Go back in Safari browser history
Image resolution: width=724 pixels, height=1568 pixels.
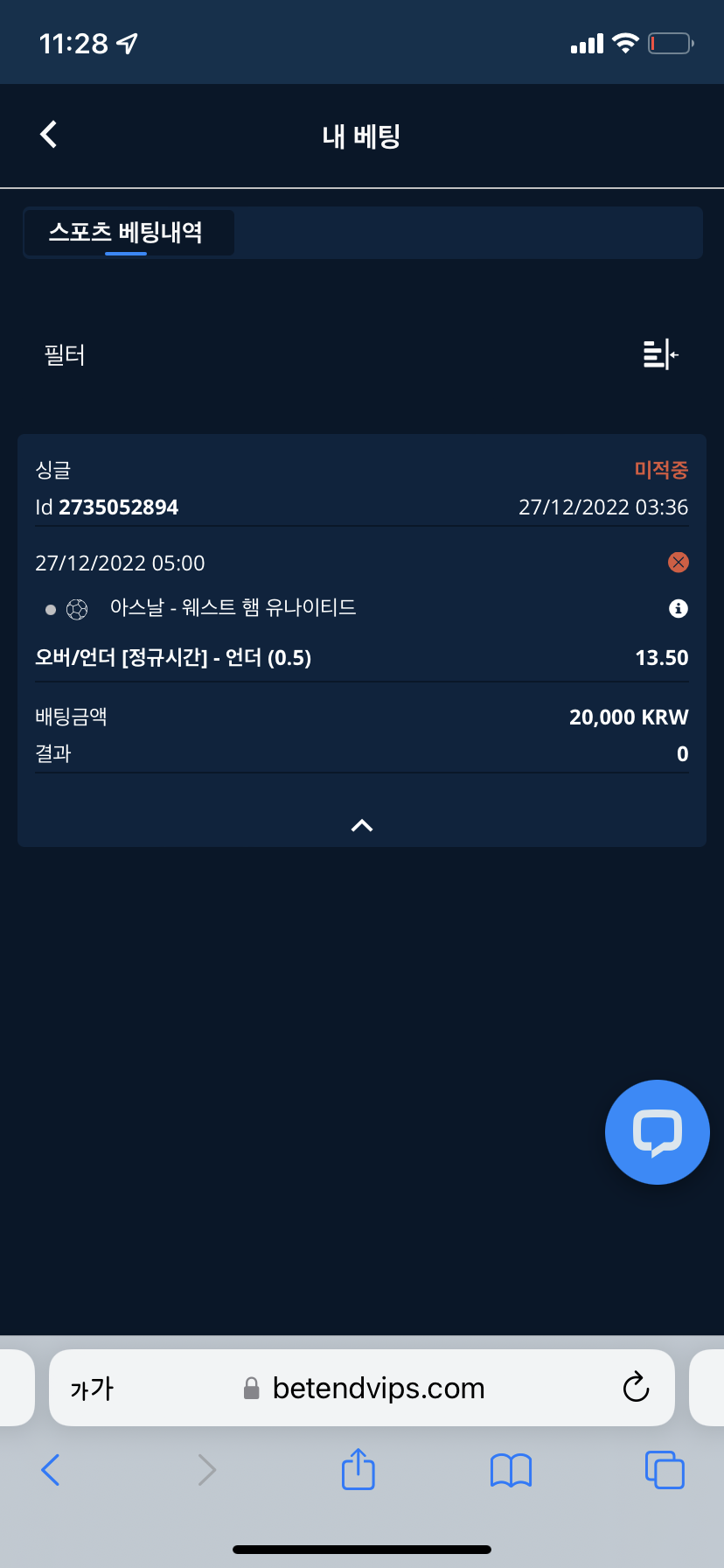tap(51, 1469)
